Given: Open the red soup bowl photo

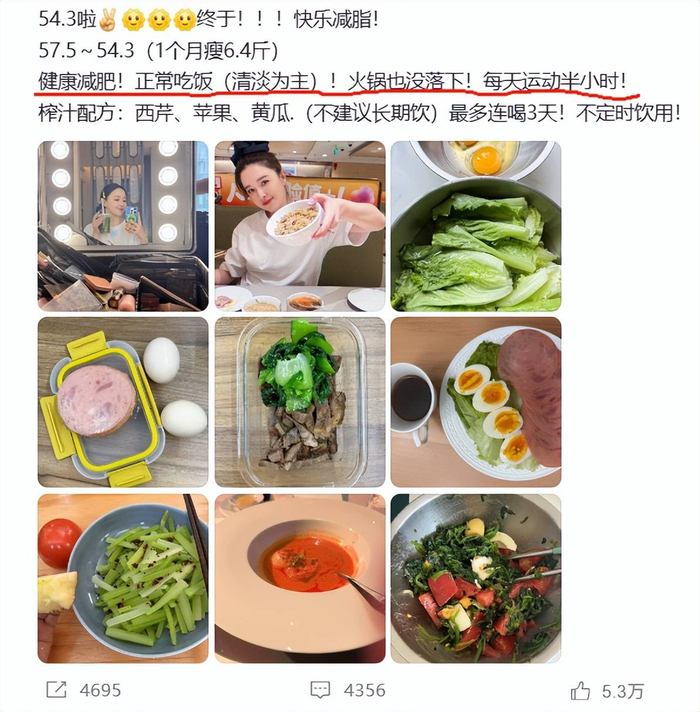Looking at the screenshot, I should coord(300,578).
